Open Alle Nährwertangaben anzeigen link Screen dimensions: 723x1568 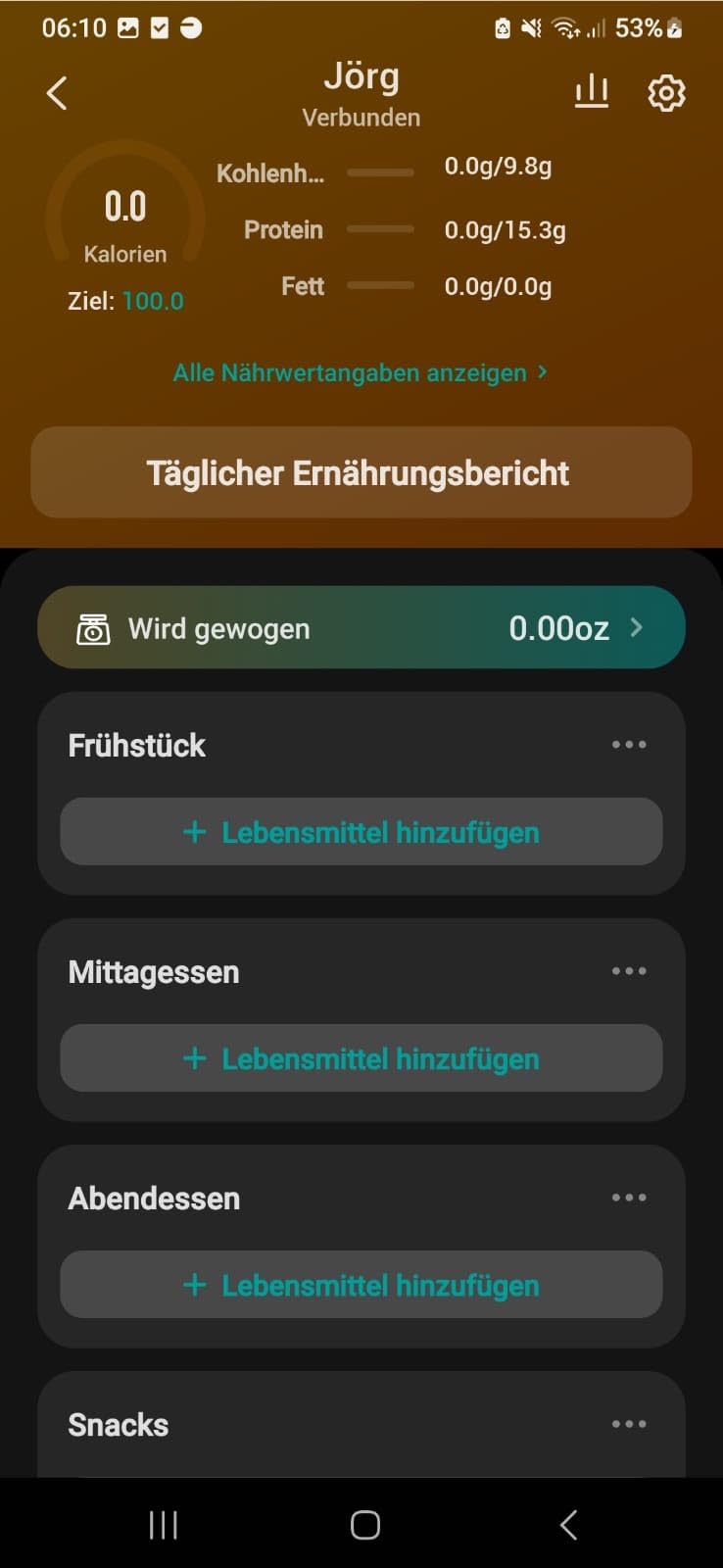360,373
